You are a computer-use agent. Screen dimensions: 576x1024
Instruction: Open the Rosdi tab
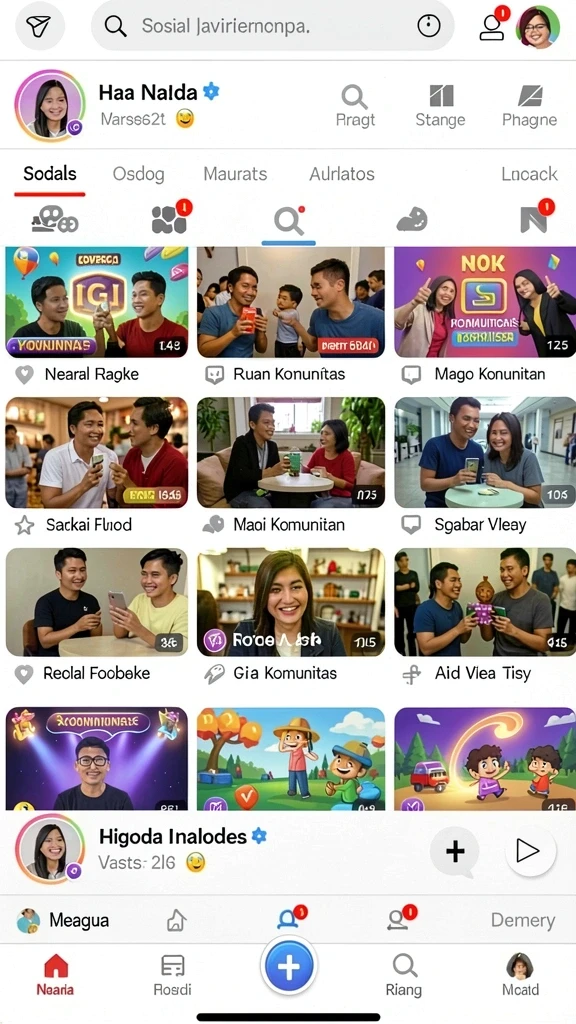pyautogui.click(x=172, y=974)
